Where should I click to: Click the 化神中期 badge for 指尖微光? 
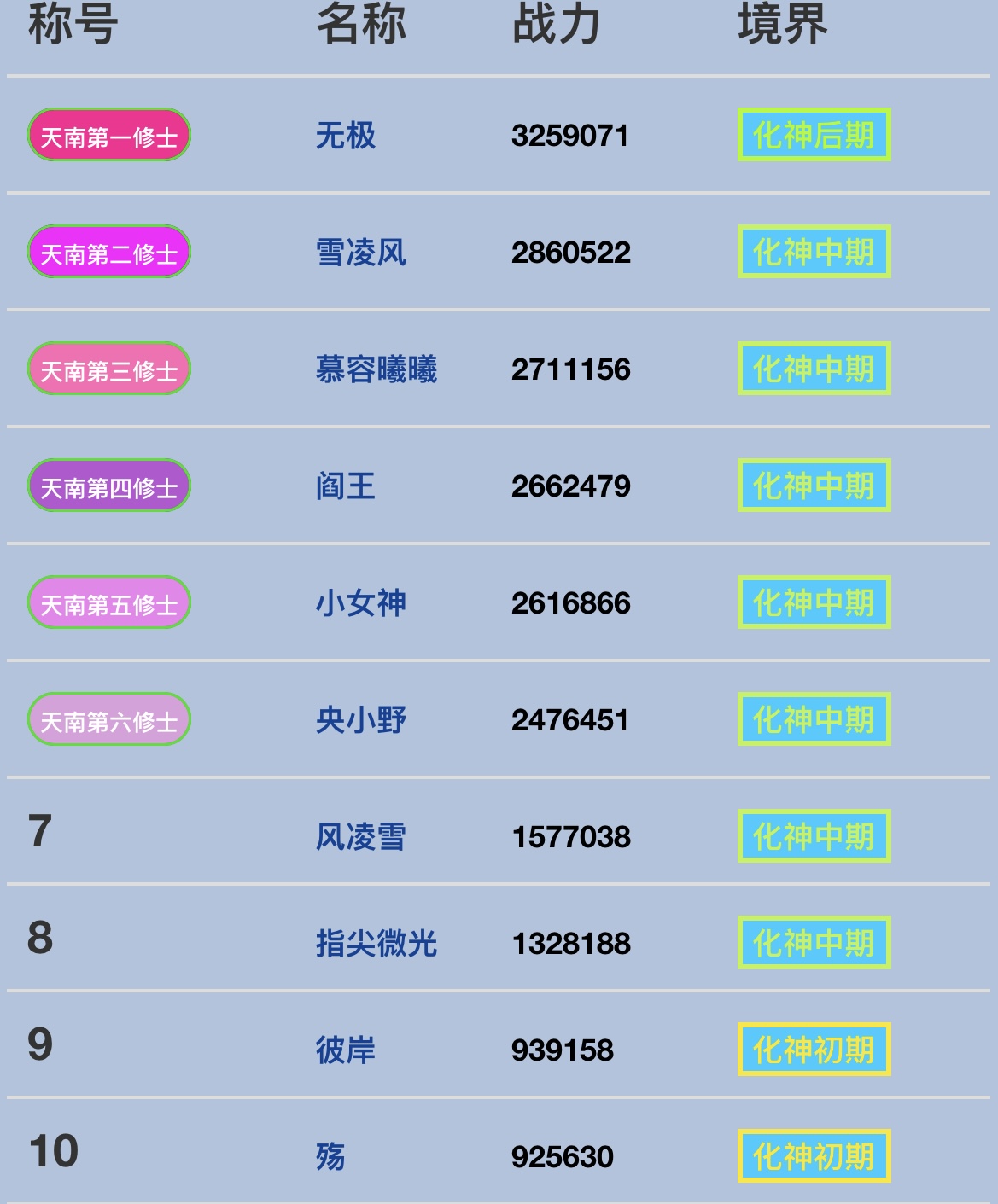(x=813, y=943)
